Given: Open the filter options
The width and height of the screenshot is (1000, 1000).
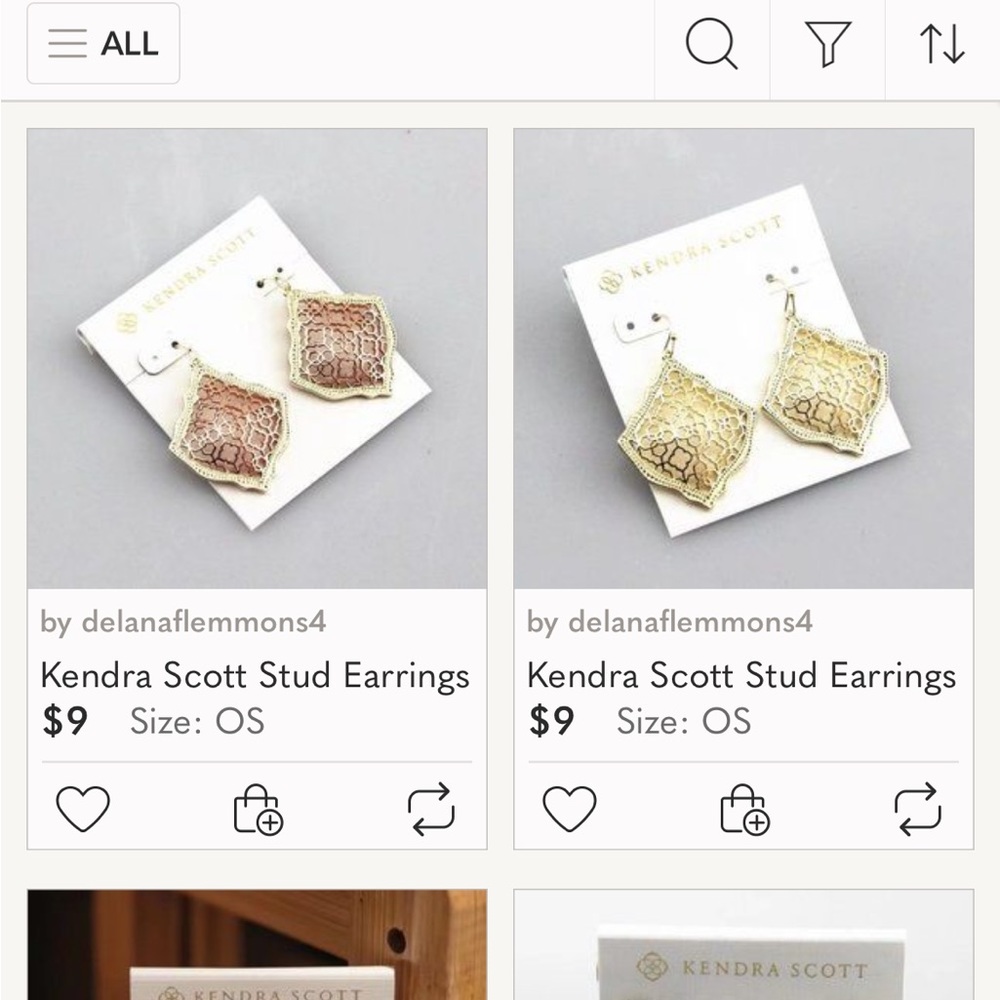Looking at the screenshot, I should click(827, 45).
